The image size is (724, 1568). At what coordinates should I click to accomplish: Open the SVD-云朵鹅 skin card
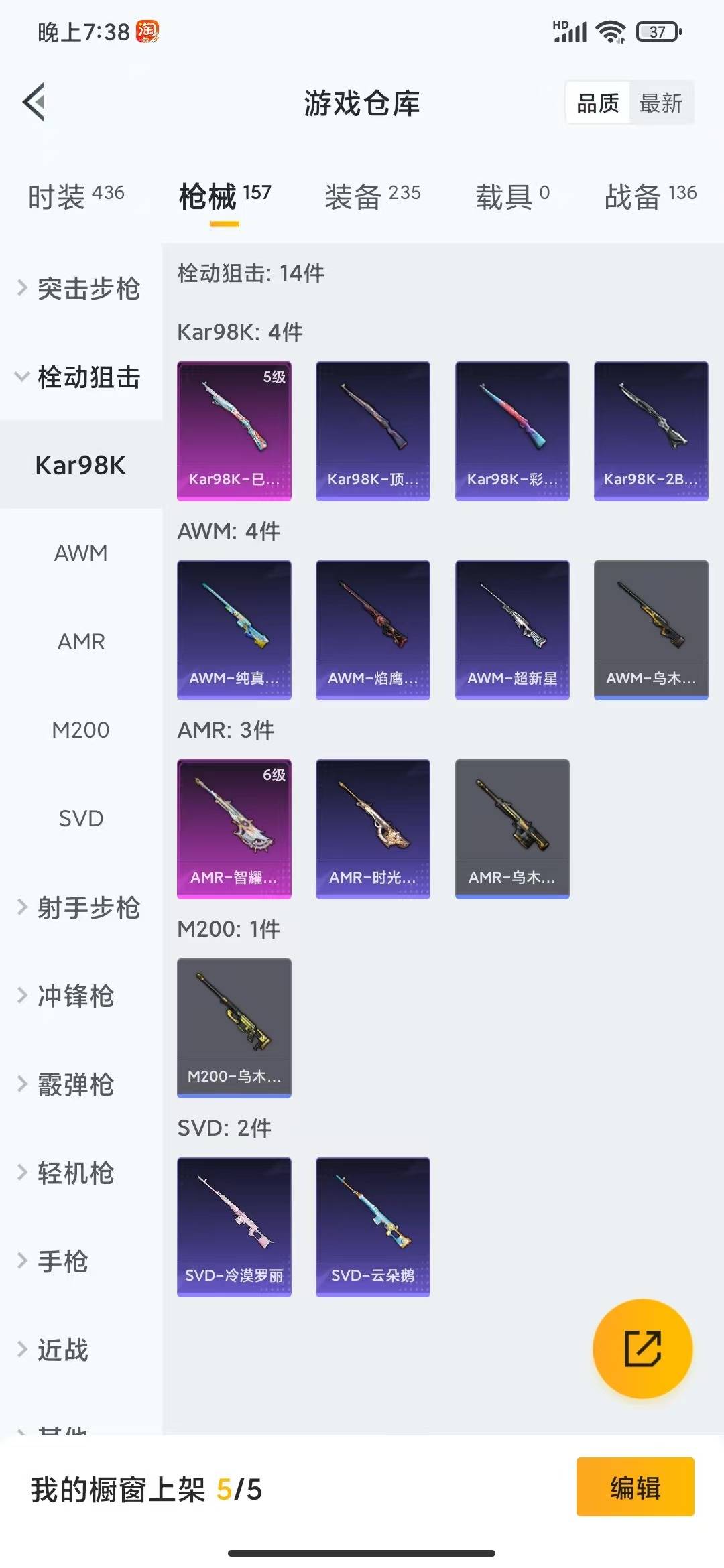coord(373,1227)
